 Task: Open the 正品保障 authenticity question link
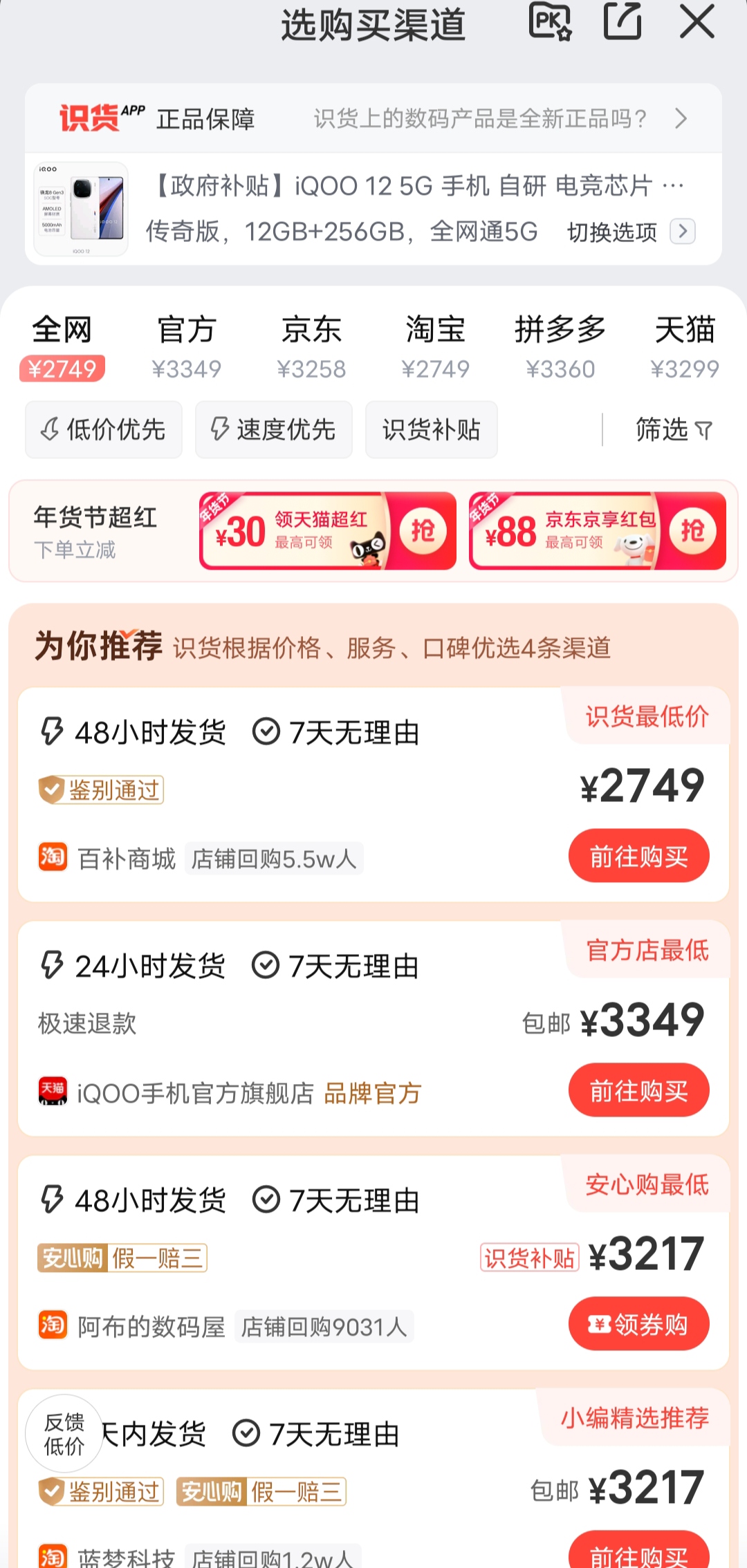(499, 119)
